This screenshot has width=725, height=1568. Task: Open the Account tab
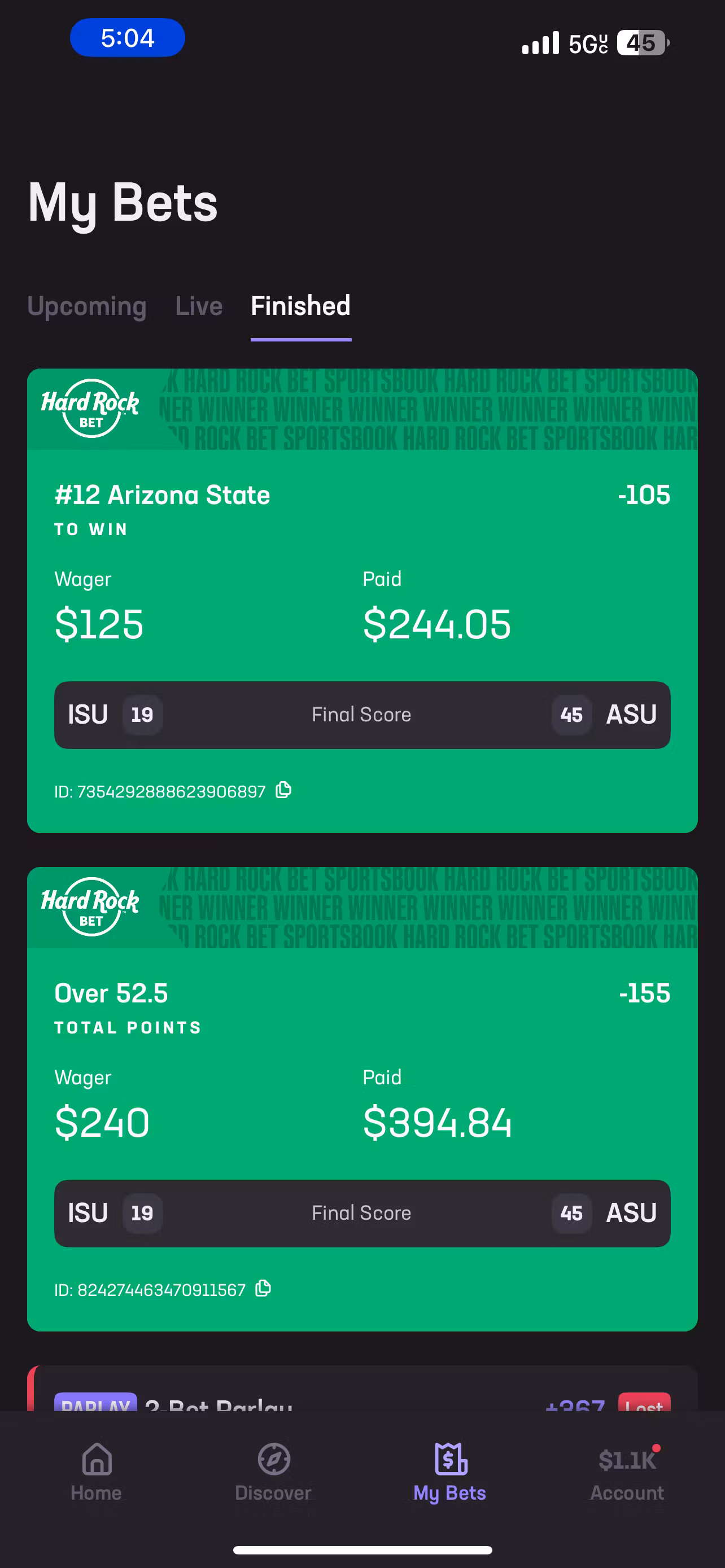[627, 1473]
